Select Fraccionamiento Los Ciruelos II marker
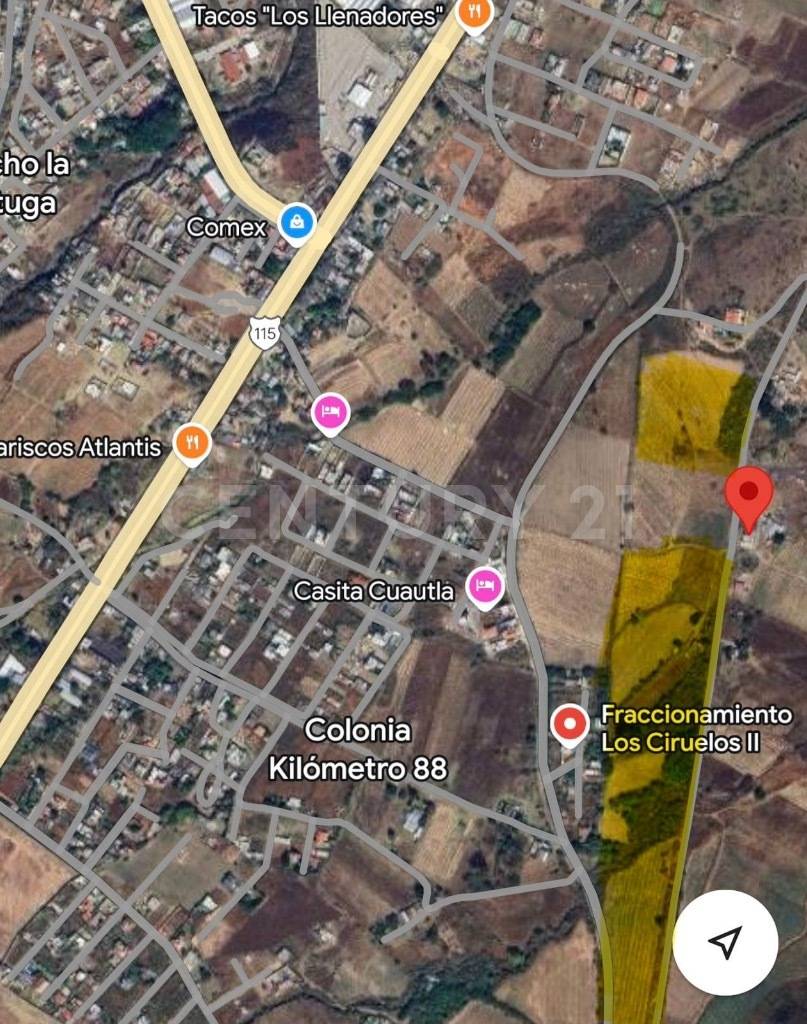The height and width of the screenshot is (1024, 807). [570, 725]
